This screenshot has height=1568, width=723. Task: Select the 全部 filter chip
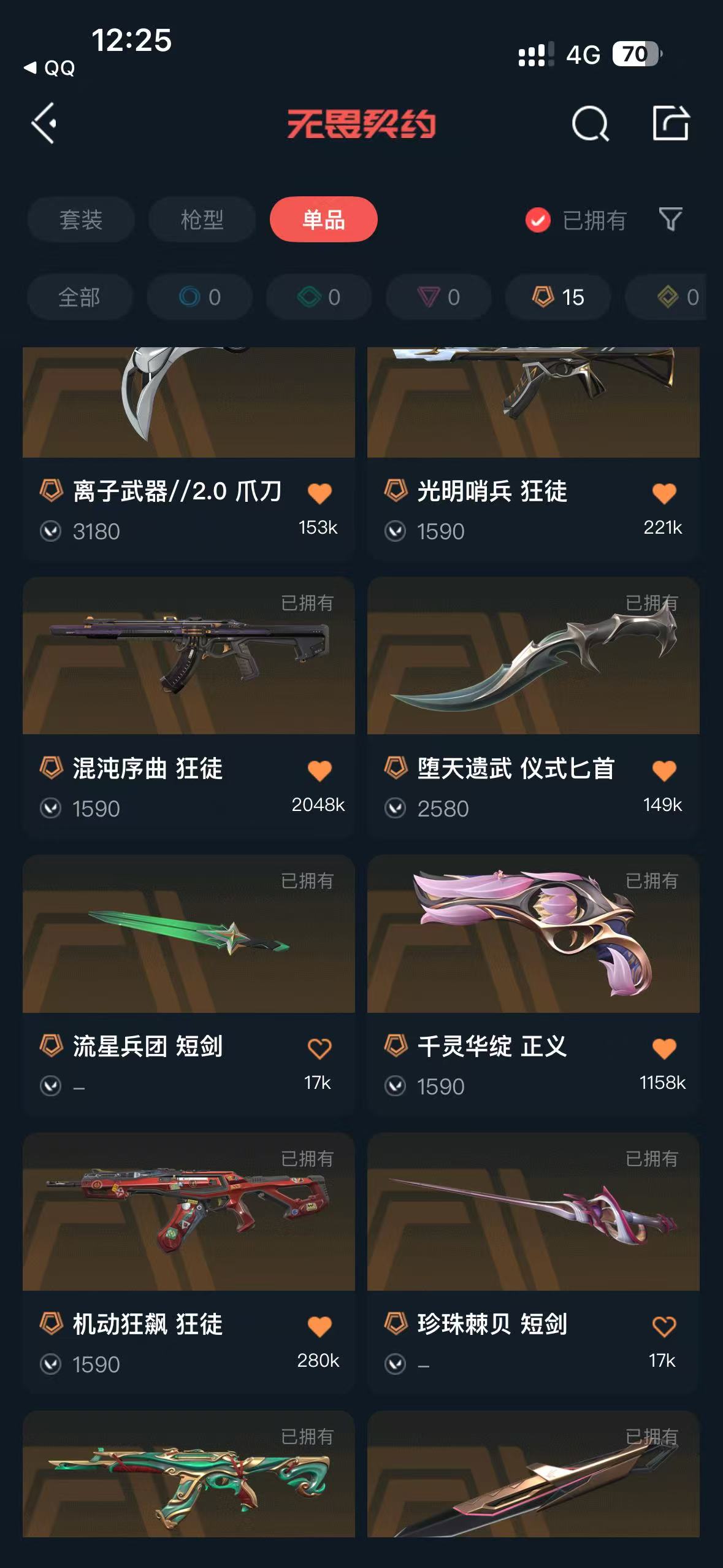click(x=79, y=298)
